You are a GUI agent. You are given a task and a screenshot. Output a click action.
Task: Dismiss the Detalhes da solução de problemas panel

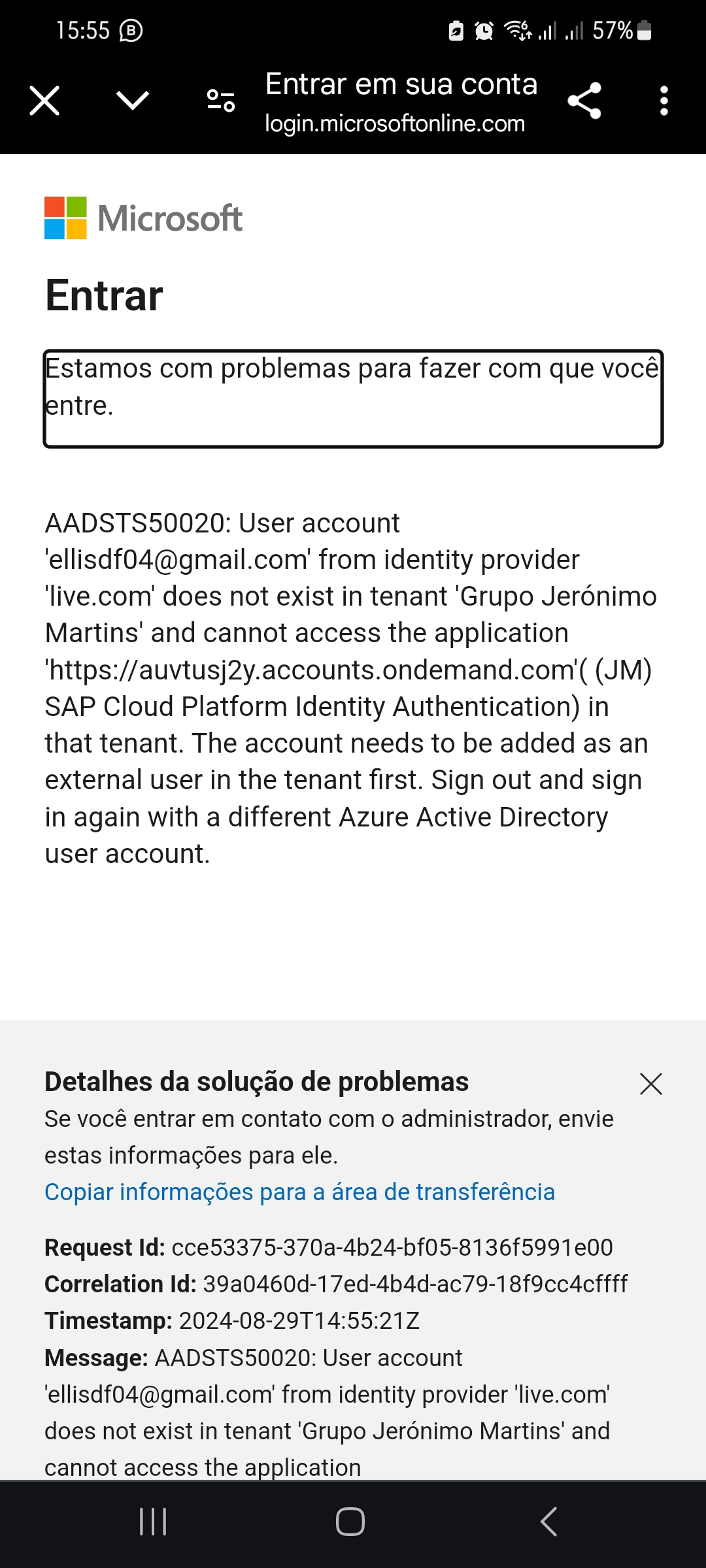click(x=650, y=1084)
